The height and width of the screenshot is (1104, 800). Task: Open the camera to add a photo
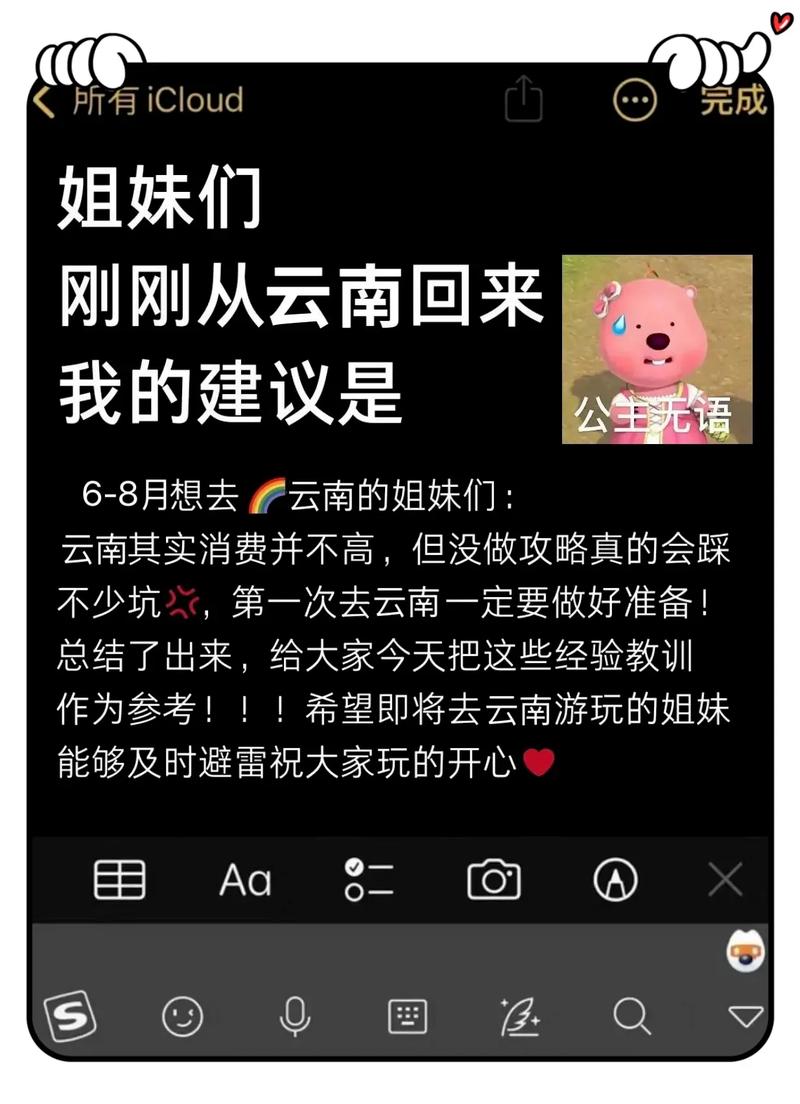tap(495, 881)
